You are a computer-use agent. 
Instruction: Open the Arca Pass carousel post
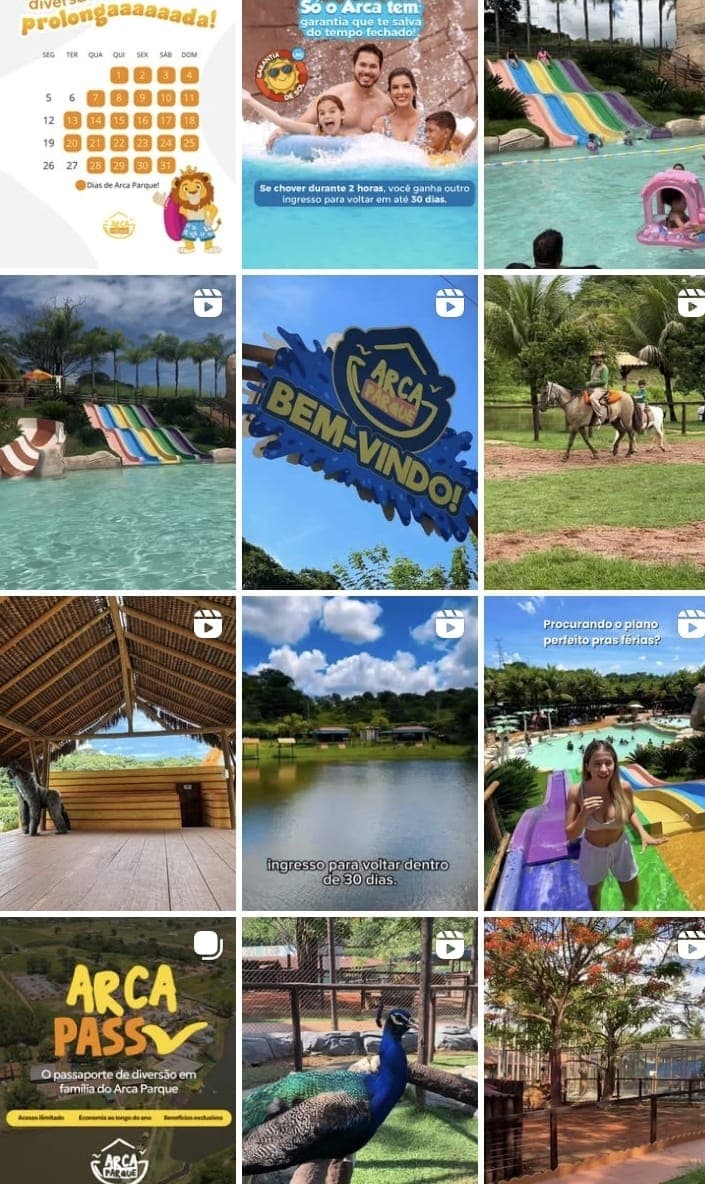click(118, 1051)
